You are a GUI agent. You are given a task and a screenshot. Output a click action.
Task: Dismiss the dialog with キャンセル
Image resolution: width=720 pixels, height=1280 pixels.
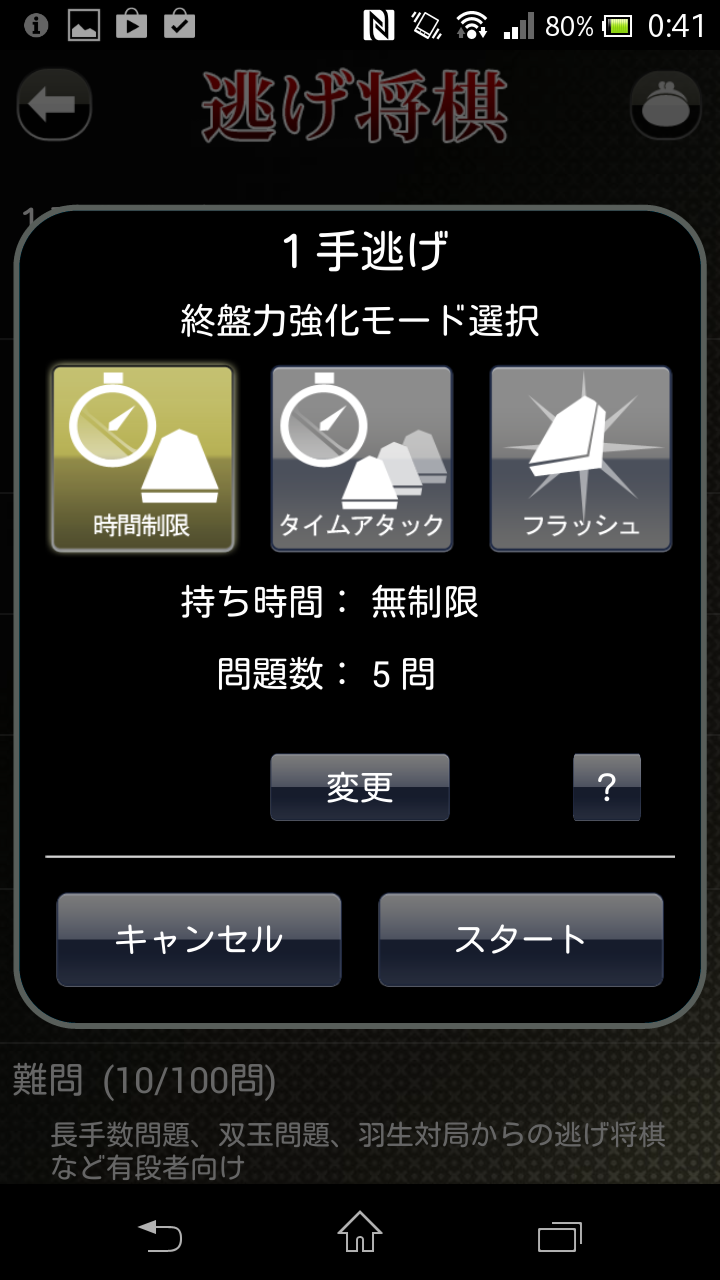click(198, 938)
